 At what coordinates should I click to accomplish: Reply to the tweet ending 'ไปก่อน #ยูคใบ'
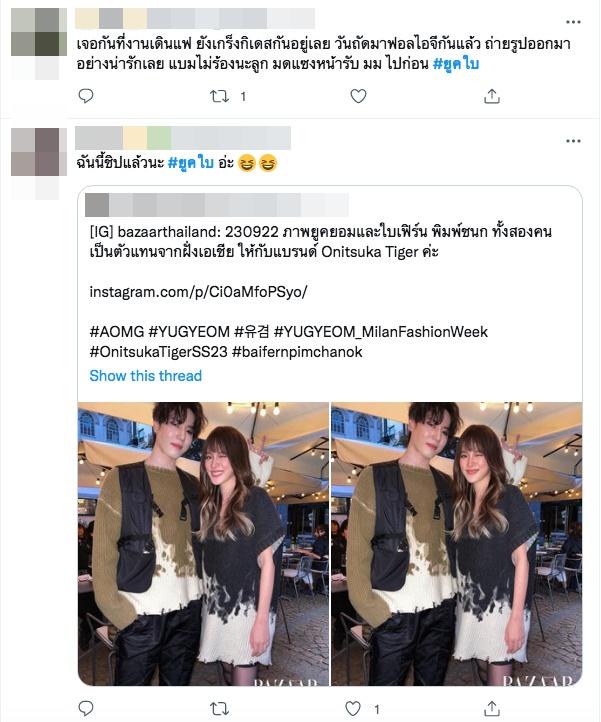(x=86, y=96)
